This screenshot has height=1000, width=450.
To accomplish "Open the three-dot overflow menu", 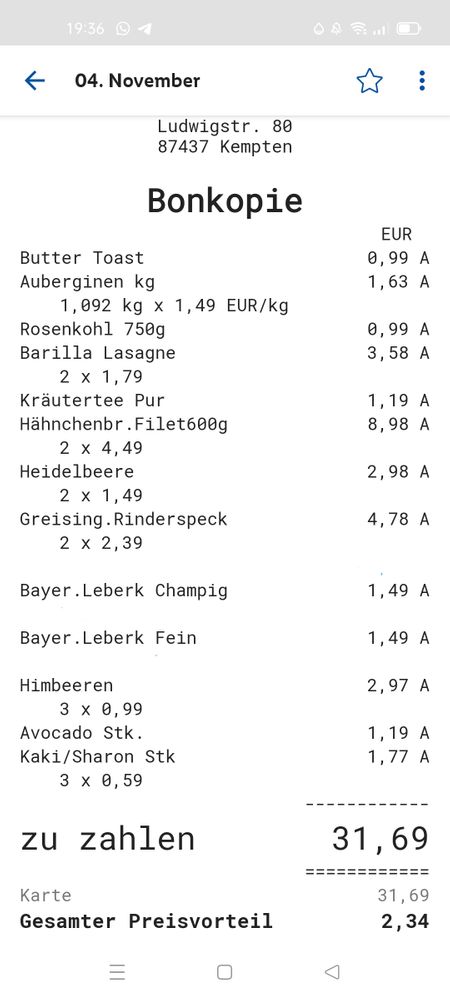I will [422, 81].
